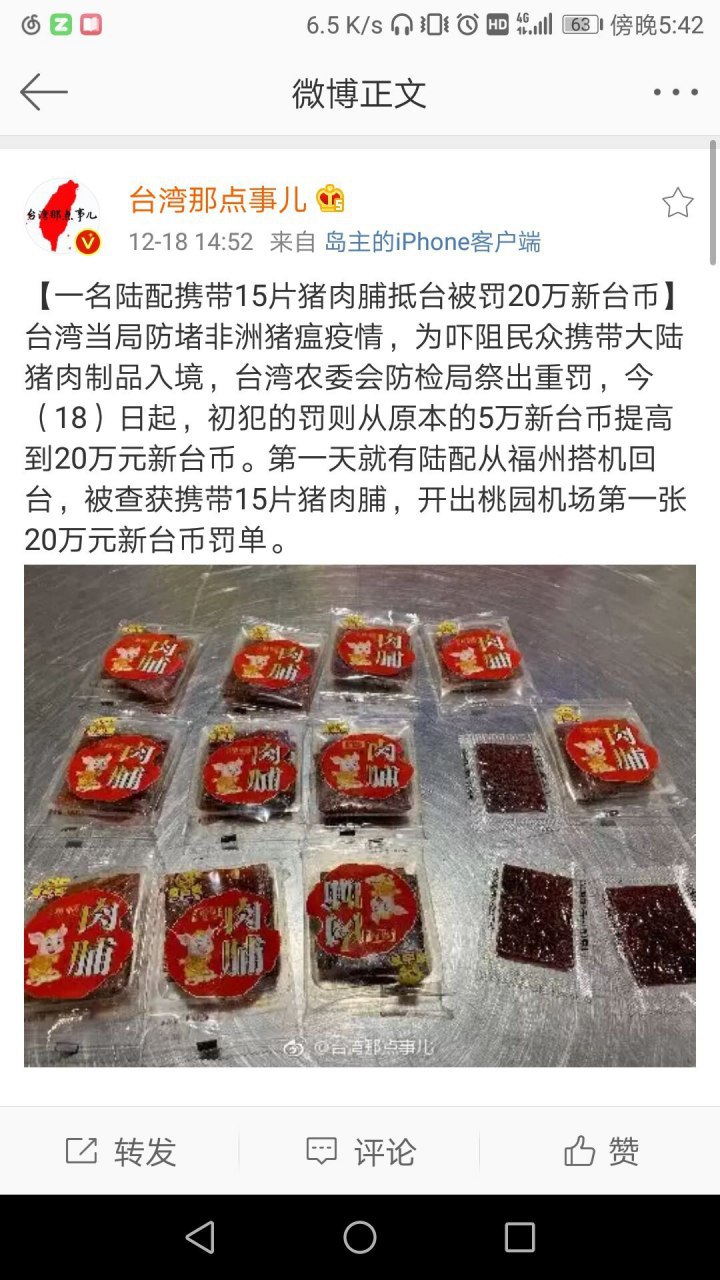Open the 岛主的iPhone客户端 source link

click(x=432, y=242)
